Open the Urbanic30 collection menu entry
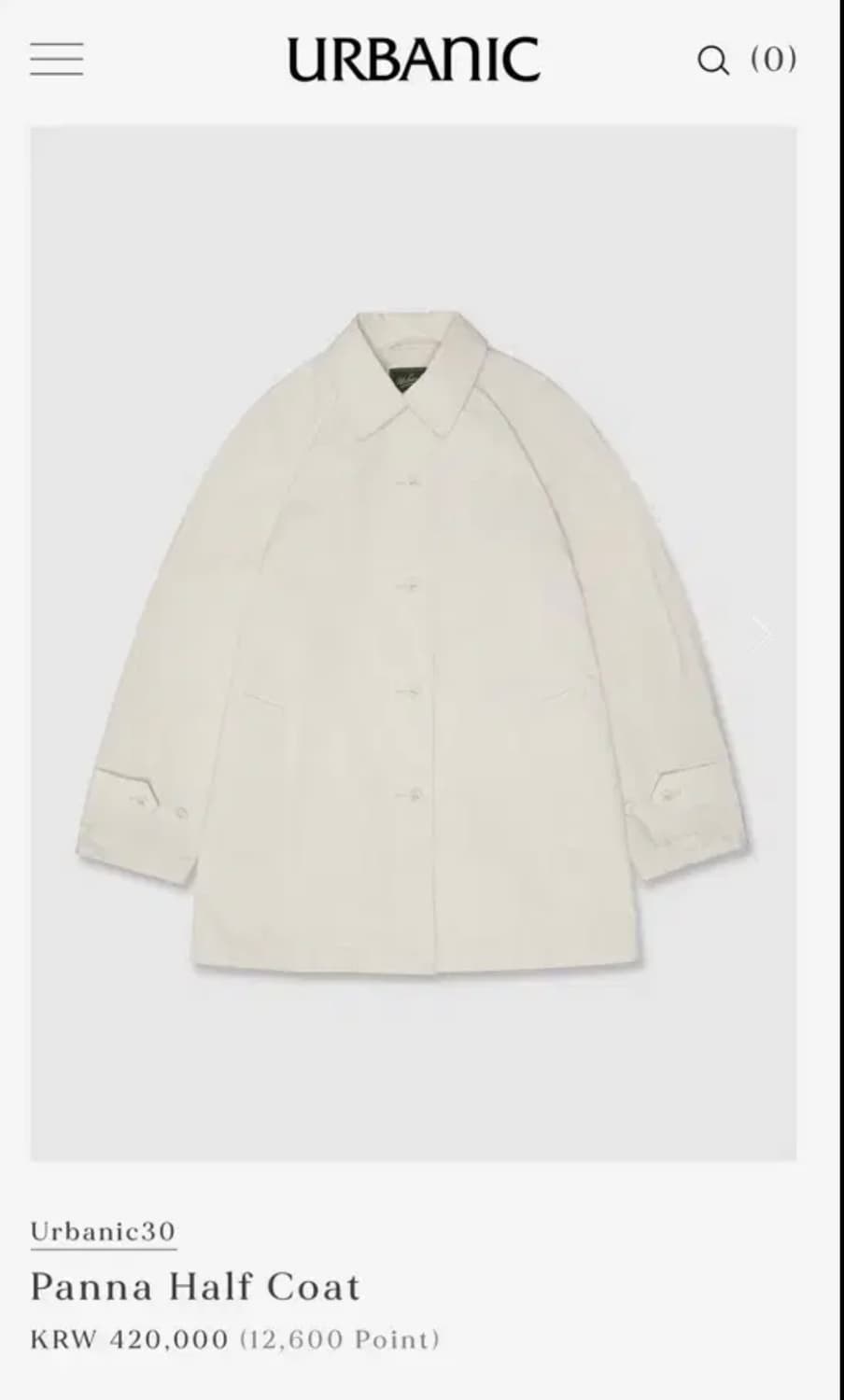This screenshot has height=1400, width=844. [103, 1230]
